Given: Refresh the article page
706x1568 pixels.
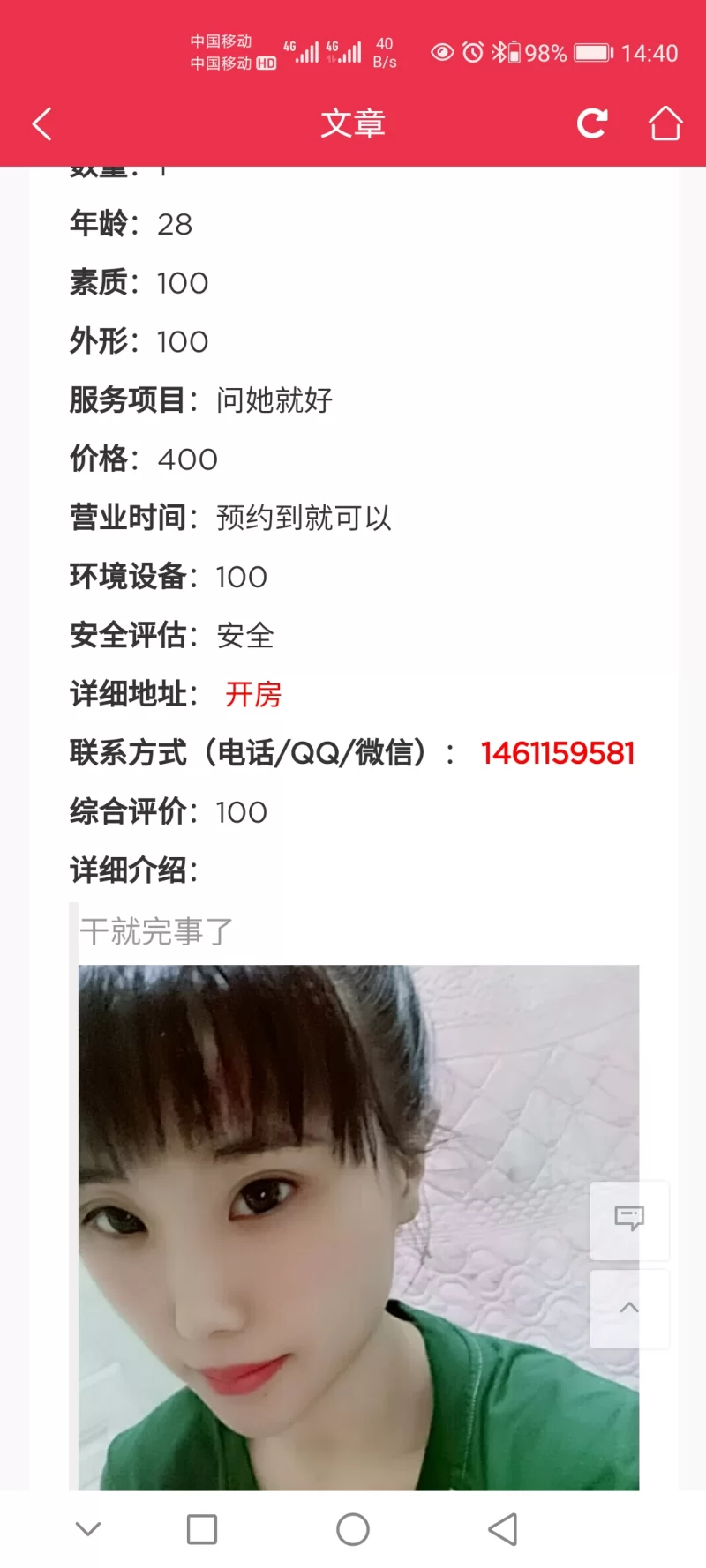Looking at the screenshot, I should coord(592,123).
